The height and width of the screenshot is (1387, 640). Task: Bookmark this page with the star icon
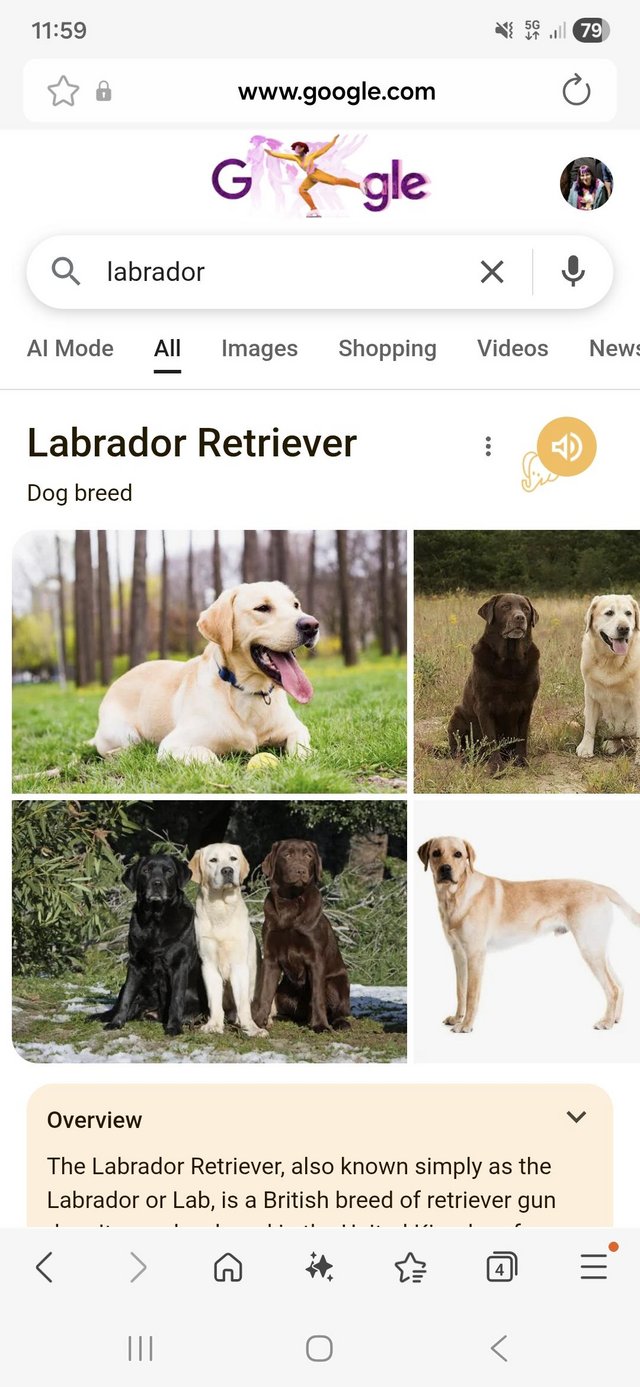click(63, 92)
